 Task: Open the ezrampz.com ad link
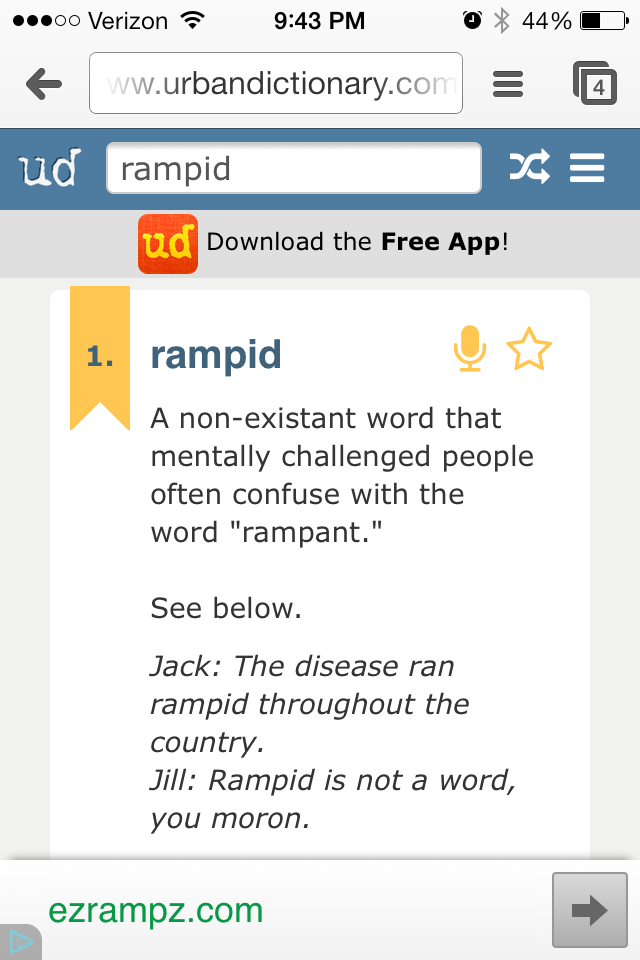156,910
